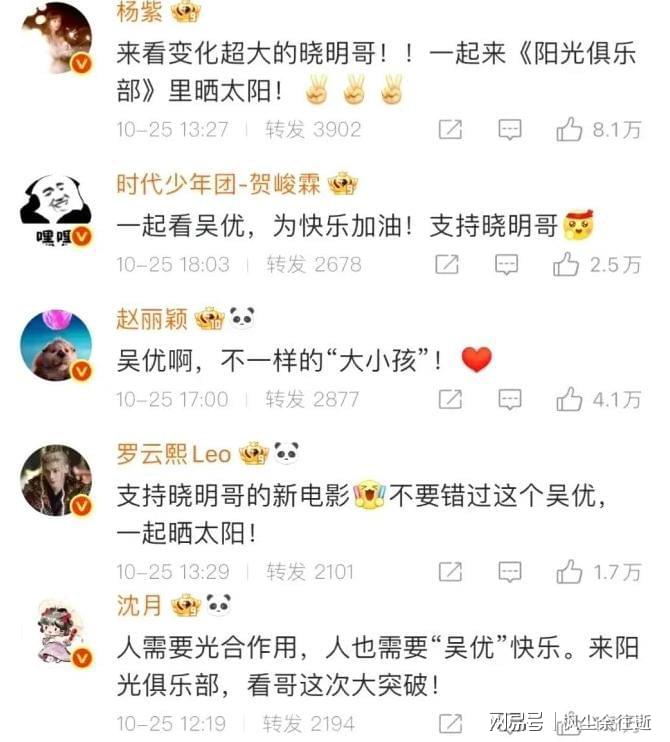Open comments on 沈月's post
The height and width of the screenshot is (742, 670).
click(x=510, y=722)
